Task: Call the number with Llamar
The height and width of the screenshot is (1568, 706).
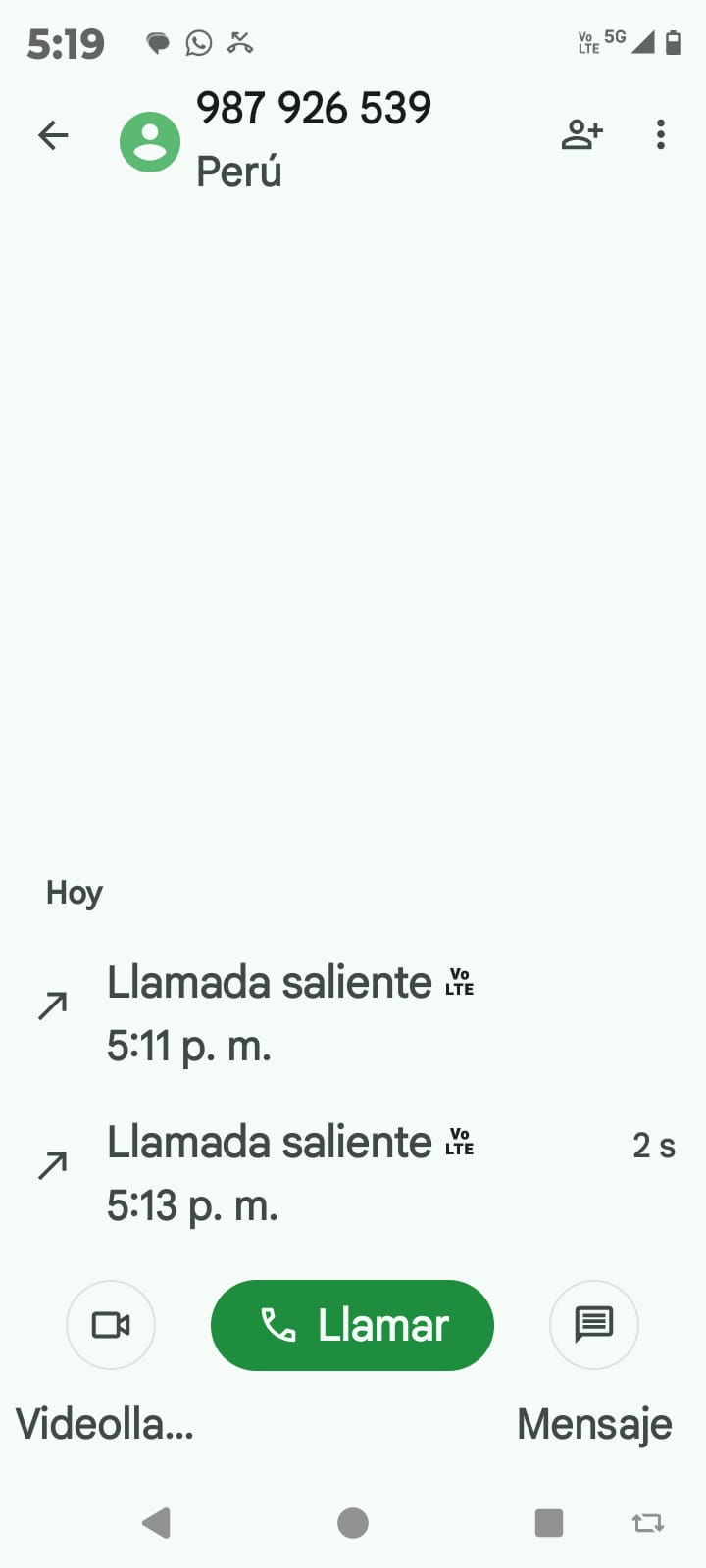Action: pos(352,1325)
